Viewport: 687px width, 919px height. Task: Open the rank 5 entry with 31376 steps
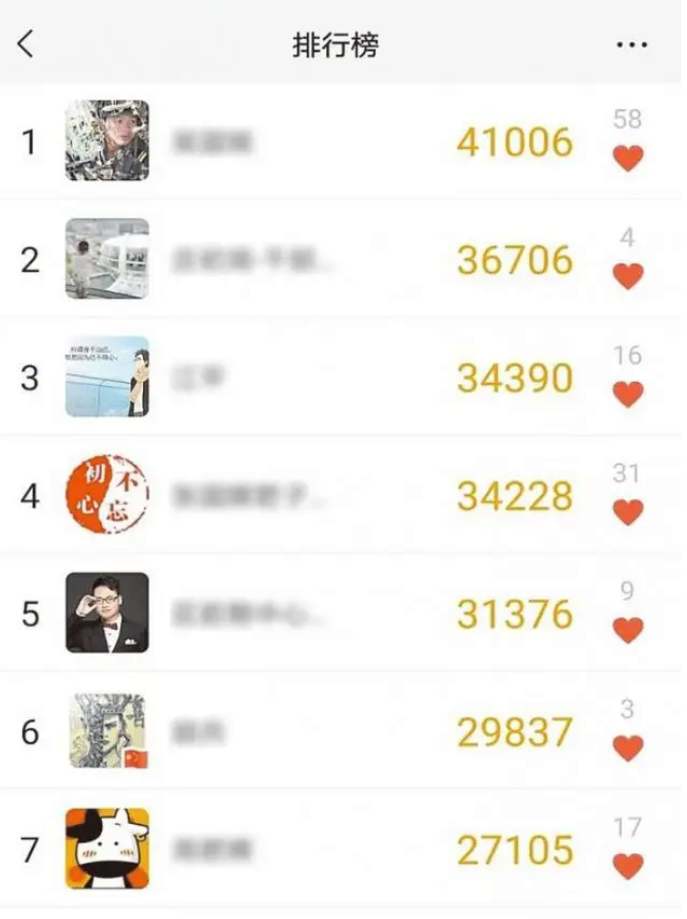click(x=300, y=614)
